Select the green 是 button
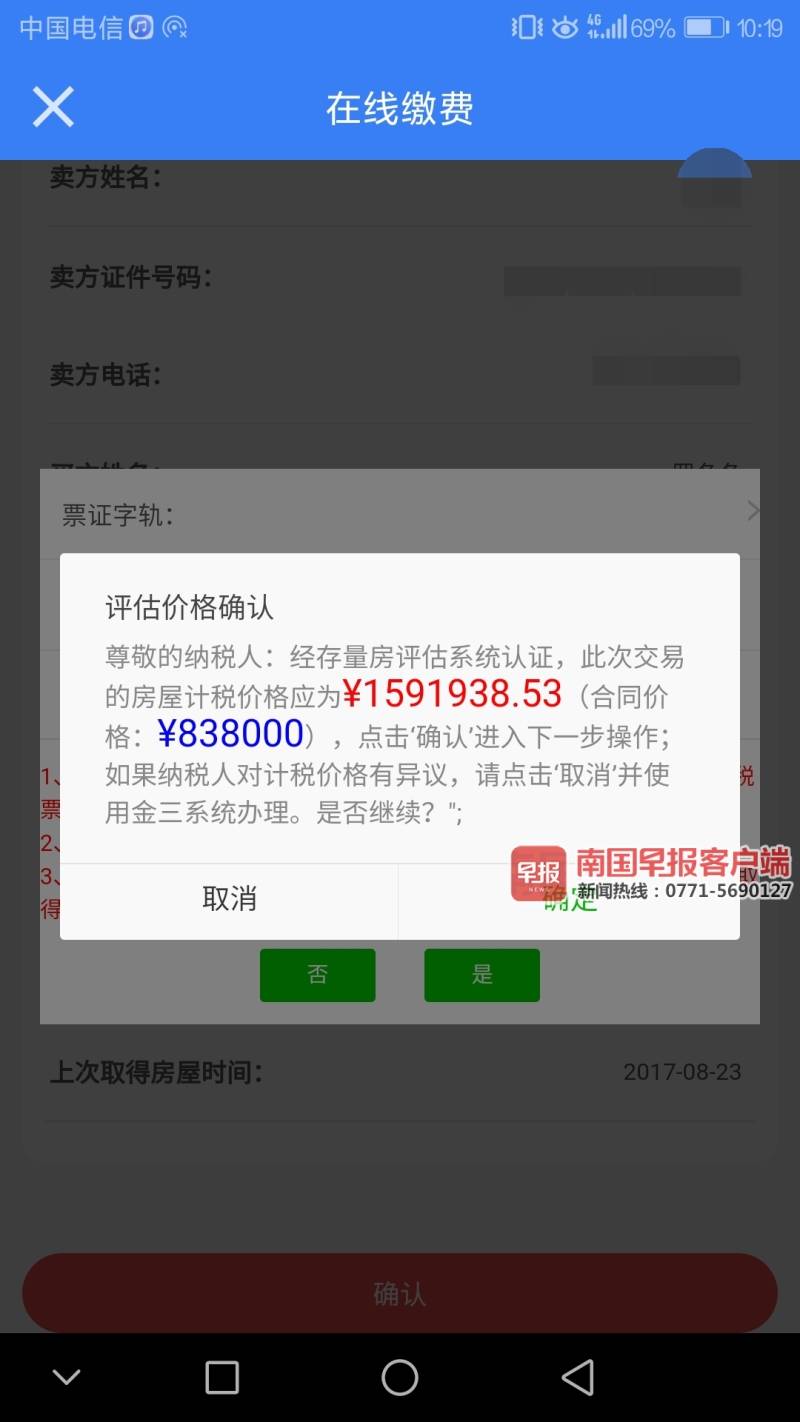This screenshot has height=1422, width=800. 482,975
